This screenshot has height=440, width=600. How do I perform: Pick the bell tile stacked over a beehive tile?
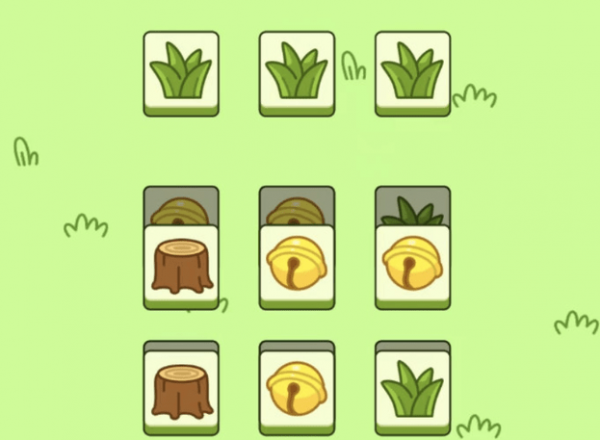(x=297, y=266)
